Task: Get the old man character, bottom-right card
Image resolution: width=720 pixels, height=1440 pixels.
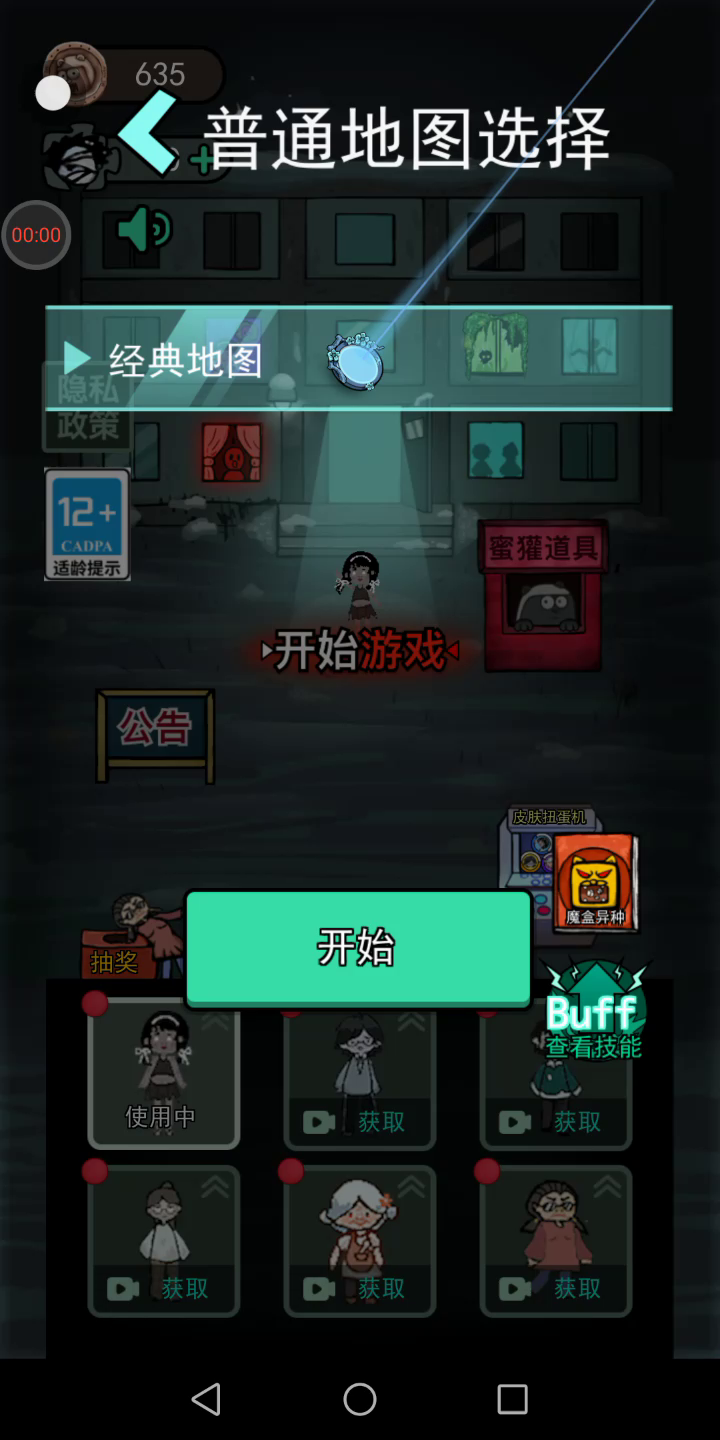Action: point(556,1240)
